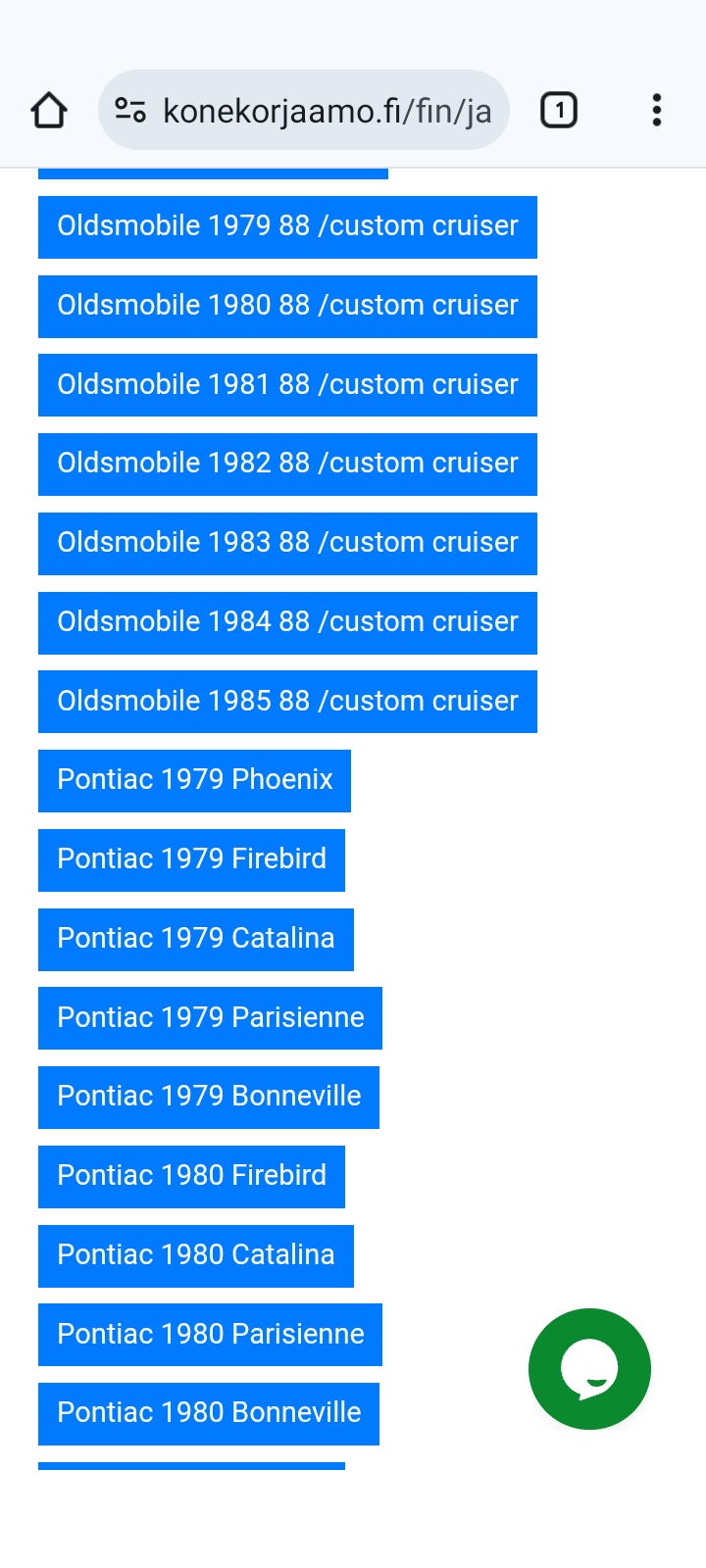Choose Oldsmobile 1980 88 /custom cruiser

coord(287,306)
